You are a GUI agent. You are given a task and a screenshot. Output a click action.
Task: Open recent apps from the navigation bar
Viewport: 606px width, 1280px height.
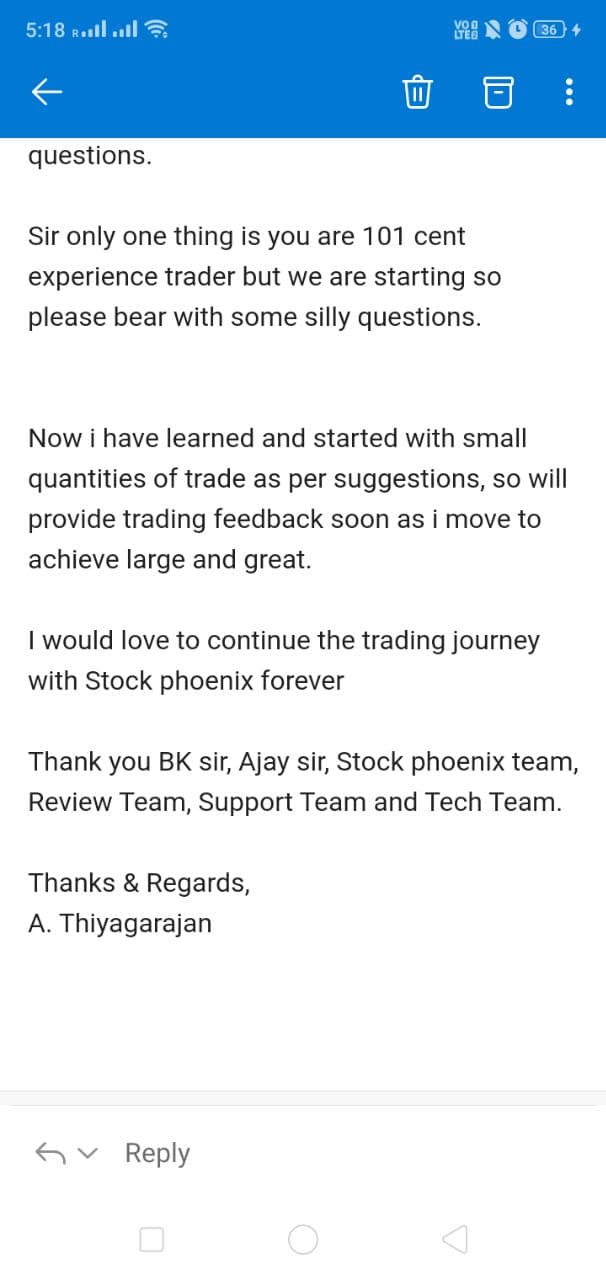152,1240
